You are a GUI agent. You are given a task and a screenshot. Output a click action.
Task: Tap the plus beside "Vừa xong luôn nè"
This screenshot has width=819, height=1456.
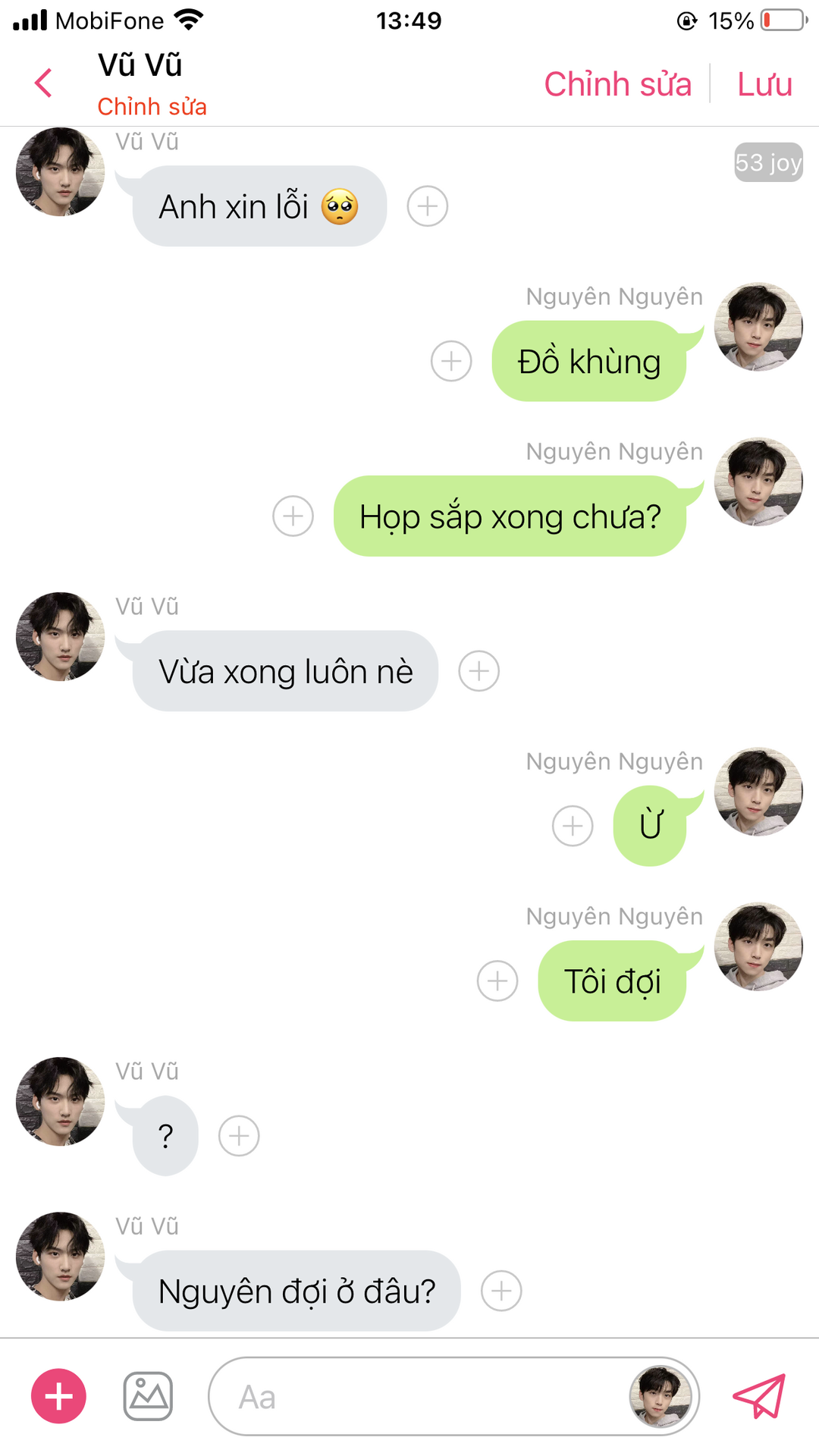479,671
